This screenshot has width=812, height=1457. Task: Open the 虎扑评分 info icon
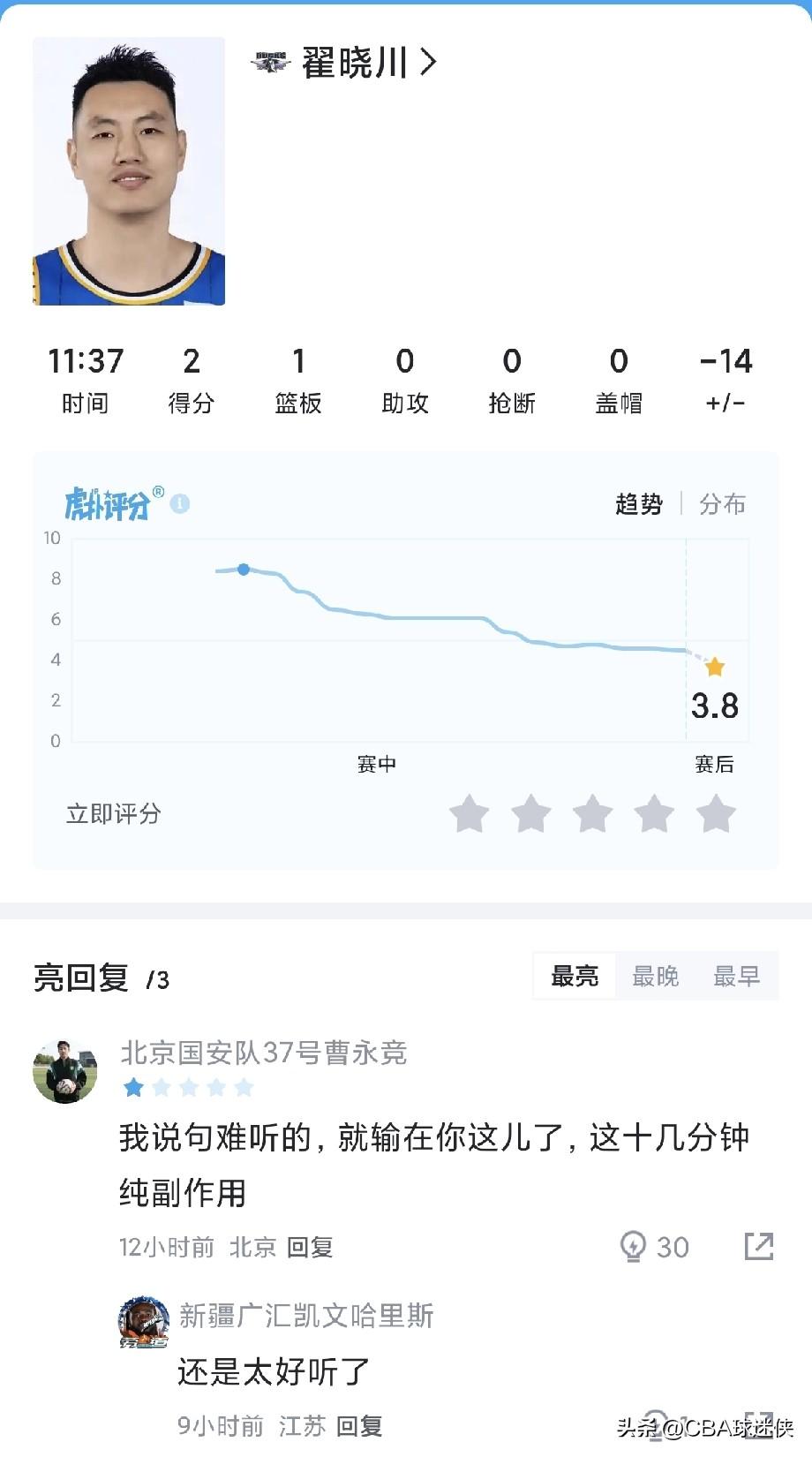point(180,503)
